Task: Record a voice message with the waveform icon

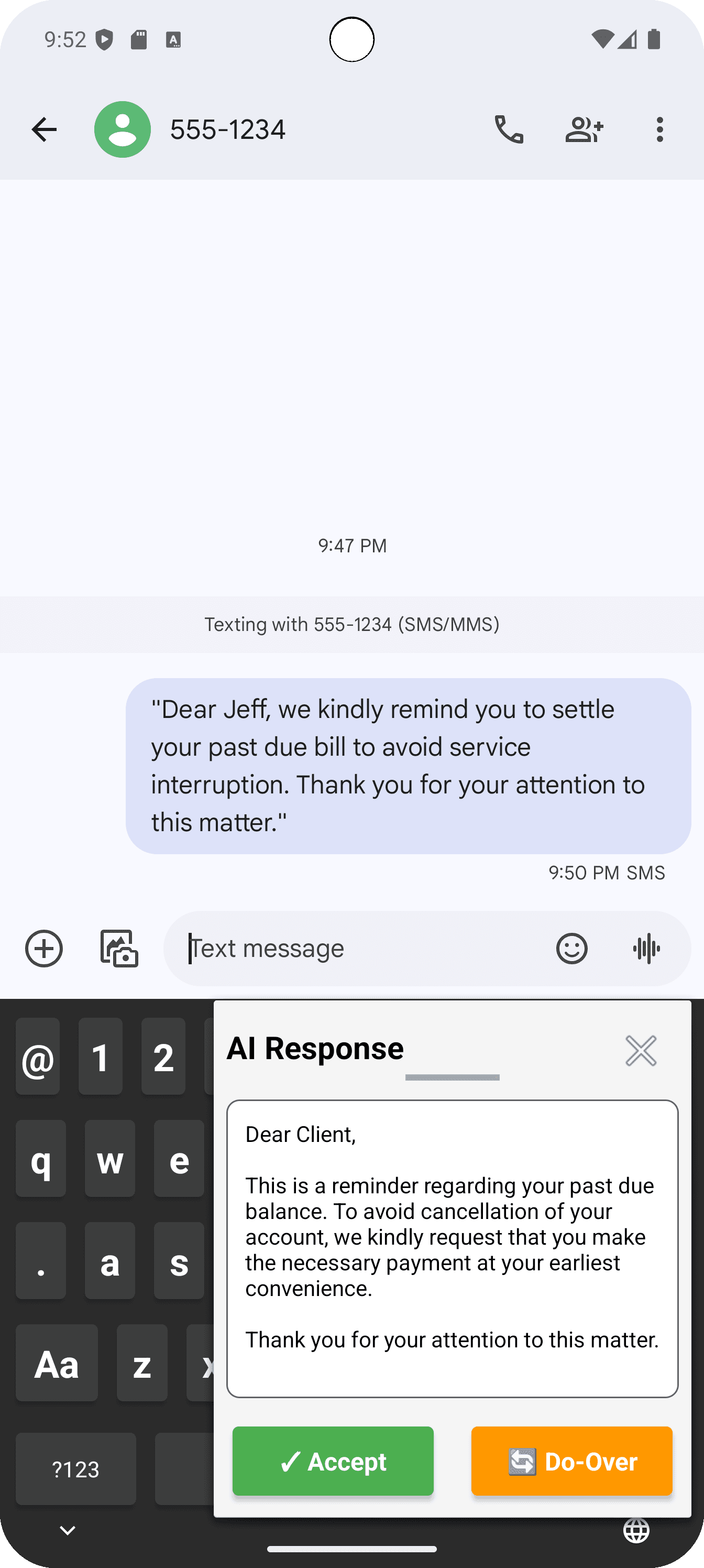Action: tap(646, 949)
